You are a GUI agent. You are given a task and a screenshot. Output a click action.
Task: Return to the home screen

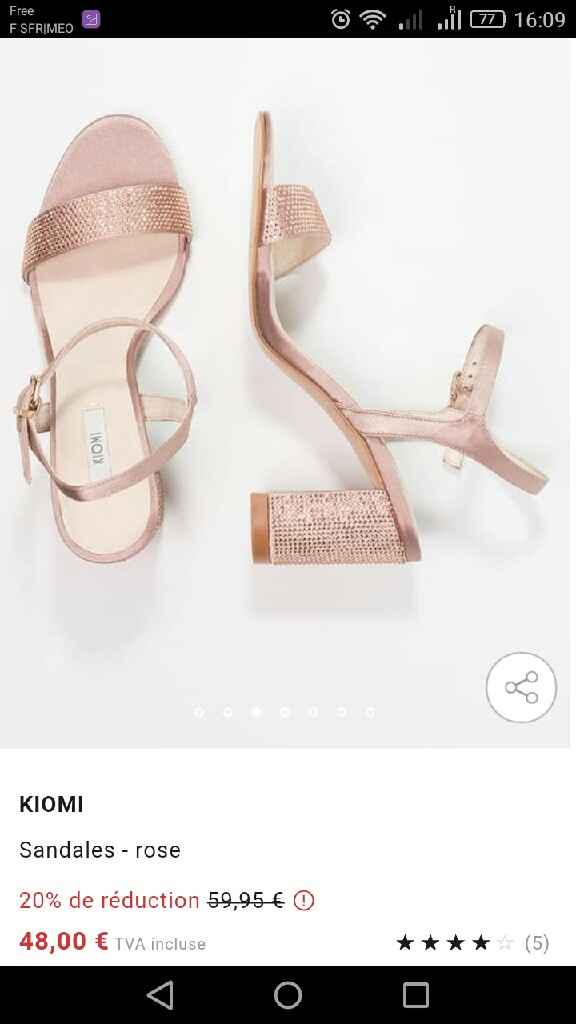pyautogui.click(x=288, y=995)
